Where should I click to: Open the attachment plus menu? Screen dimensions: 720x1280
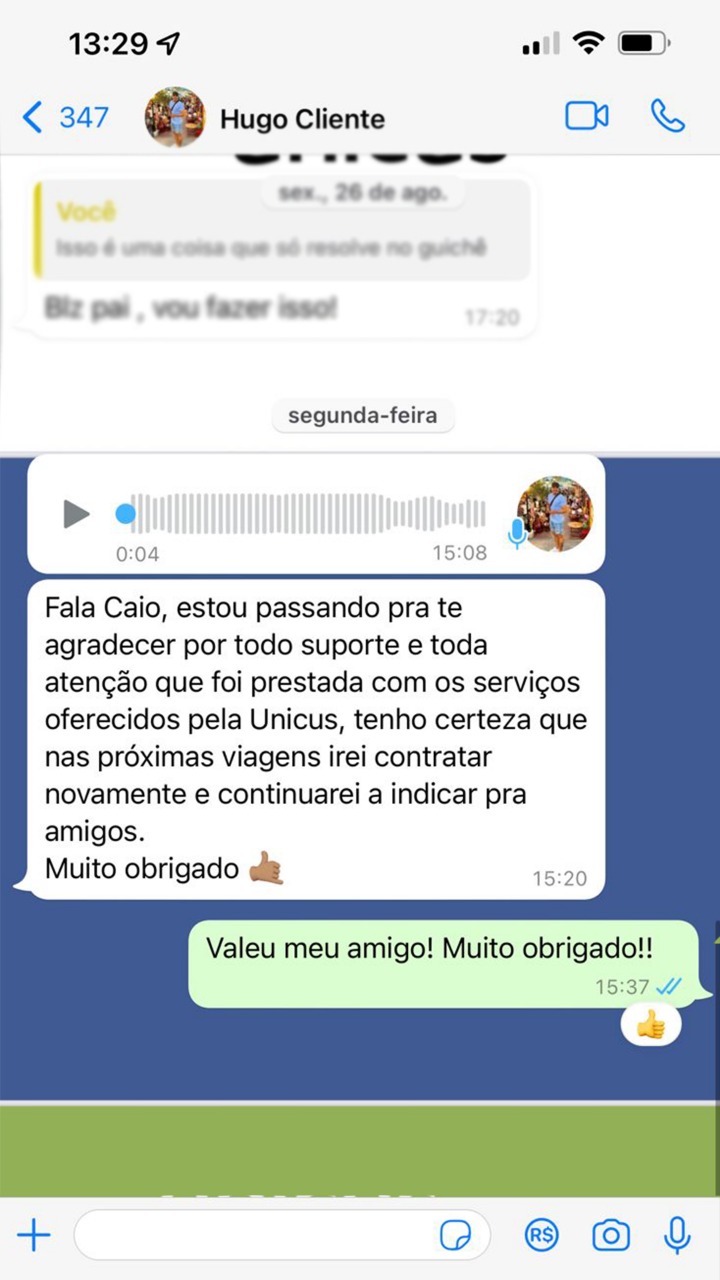point(34,1236)
